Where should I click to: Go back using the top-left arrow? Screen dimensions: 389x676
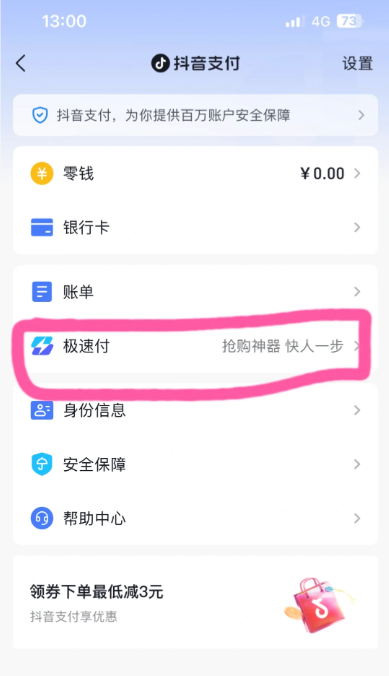[x=21, y=63]
